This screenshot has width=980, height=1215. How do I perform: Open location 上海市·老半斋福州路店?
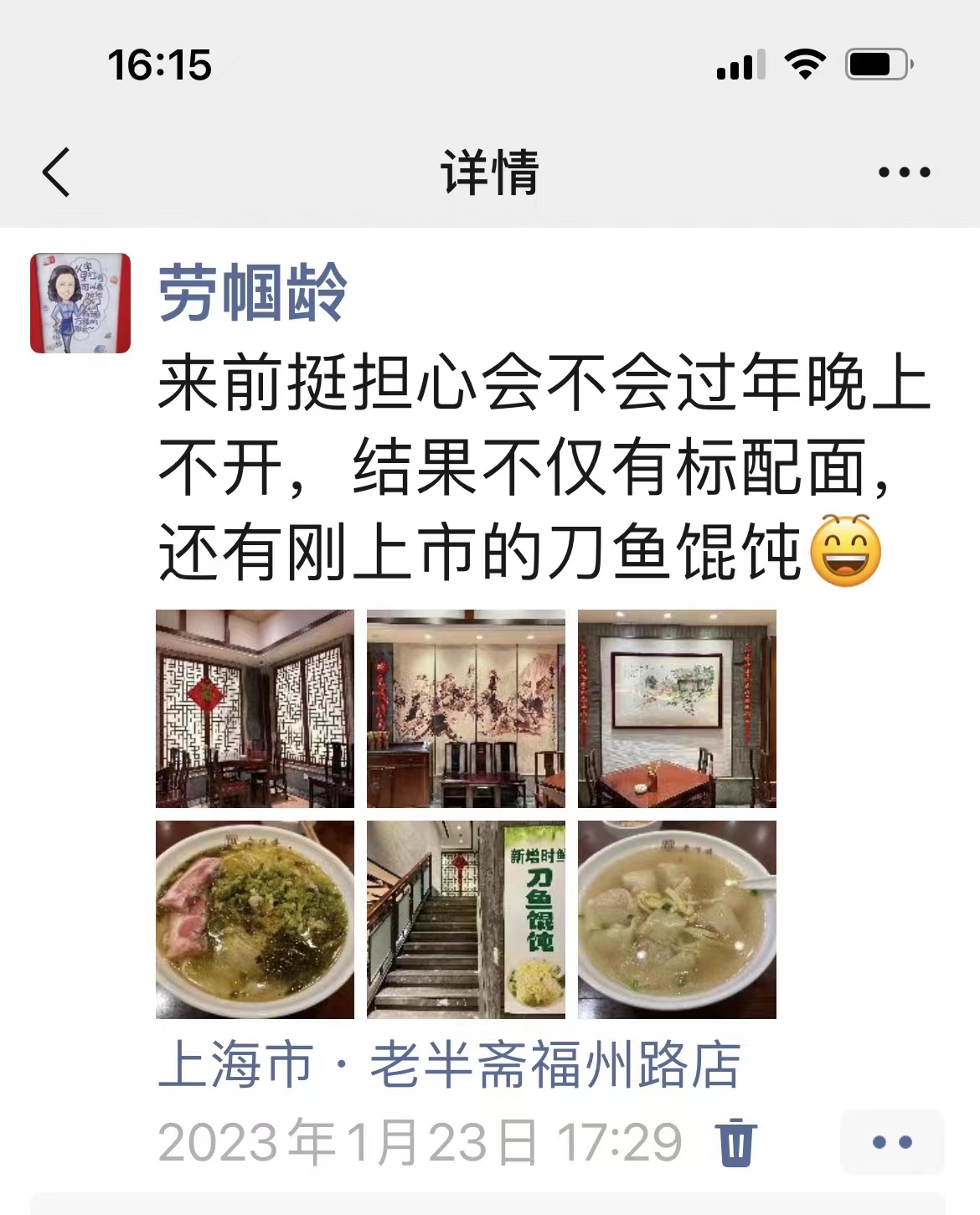coord(449,1065)
